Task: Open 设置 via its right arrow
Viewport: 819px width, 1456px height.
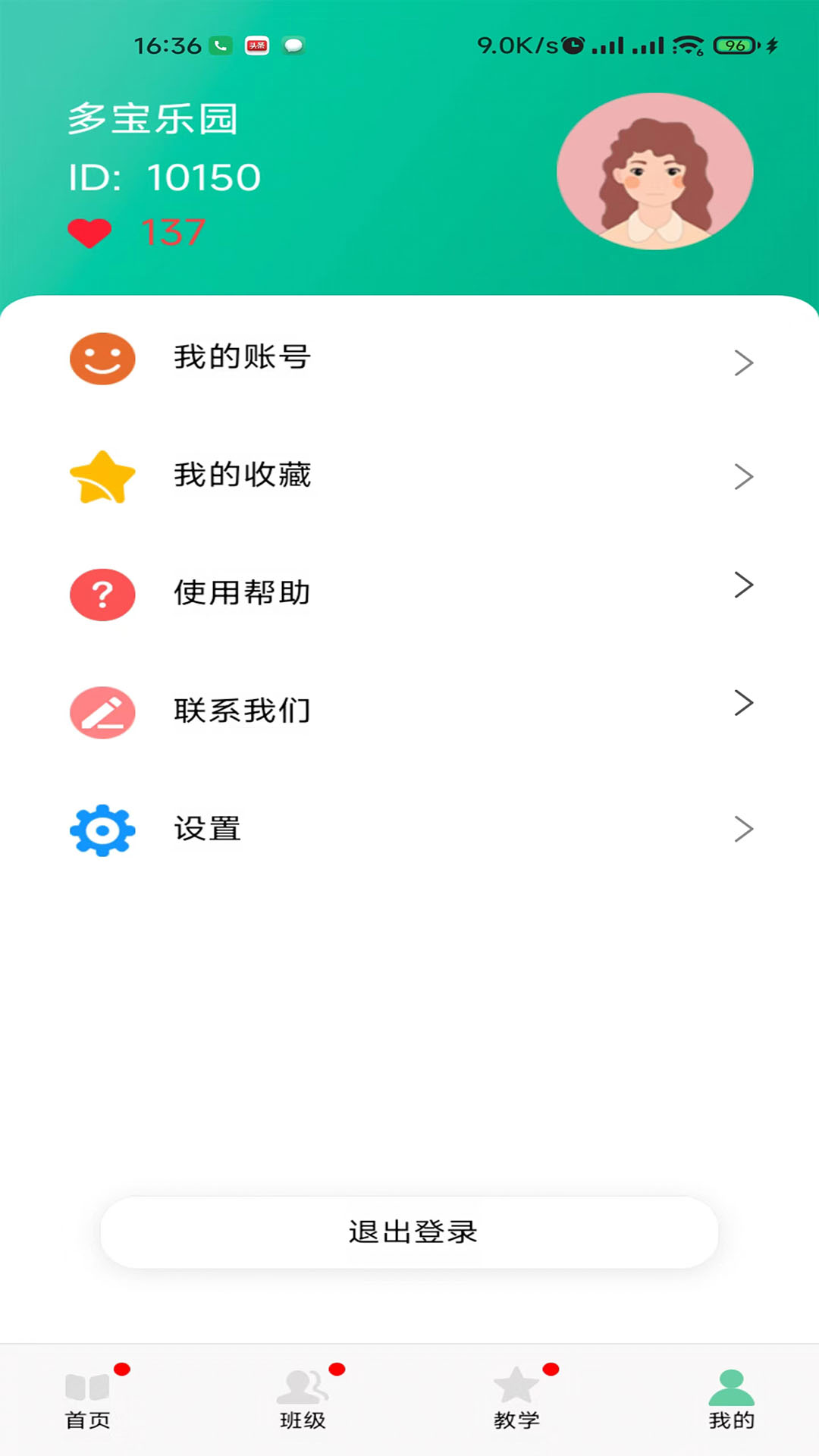Action: coord(745,830)
